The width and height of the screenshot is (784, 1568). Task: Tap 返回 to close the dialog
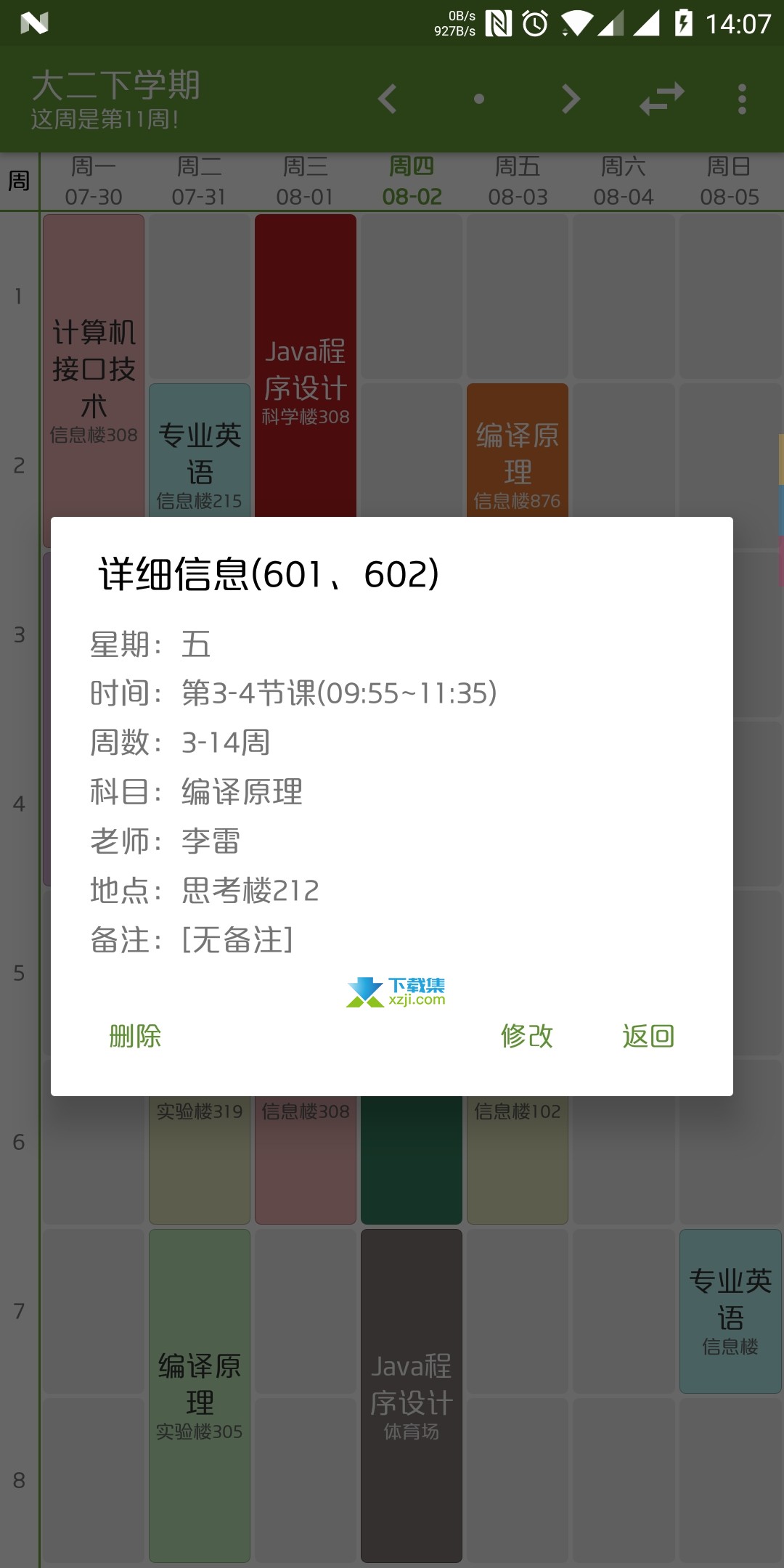(x=648, y=1036)
